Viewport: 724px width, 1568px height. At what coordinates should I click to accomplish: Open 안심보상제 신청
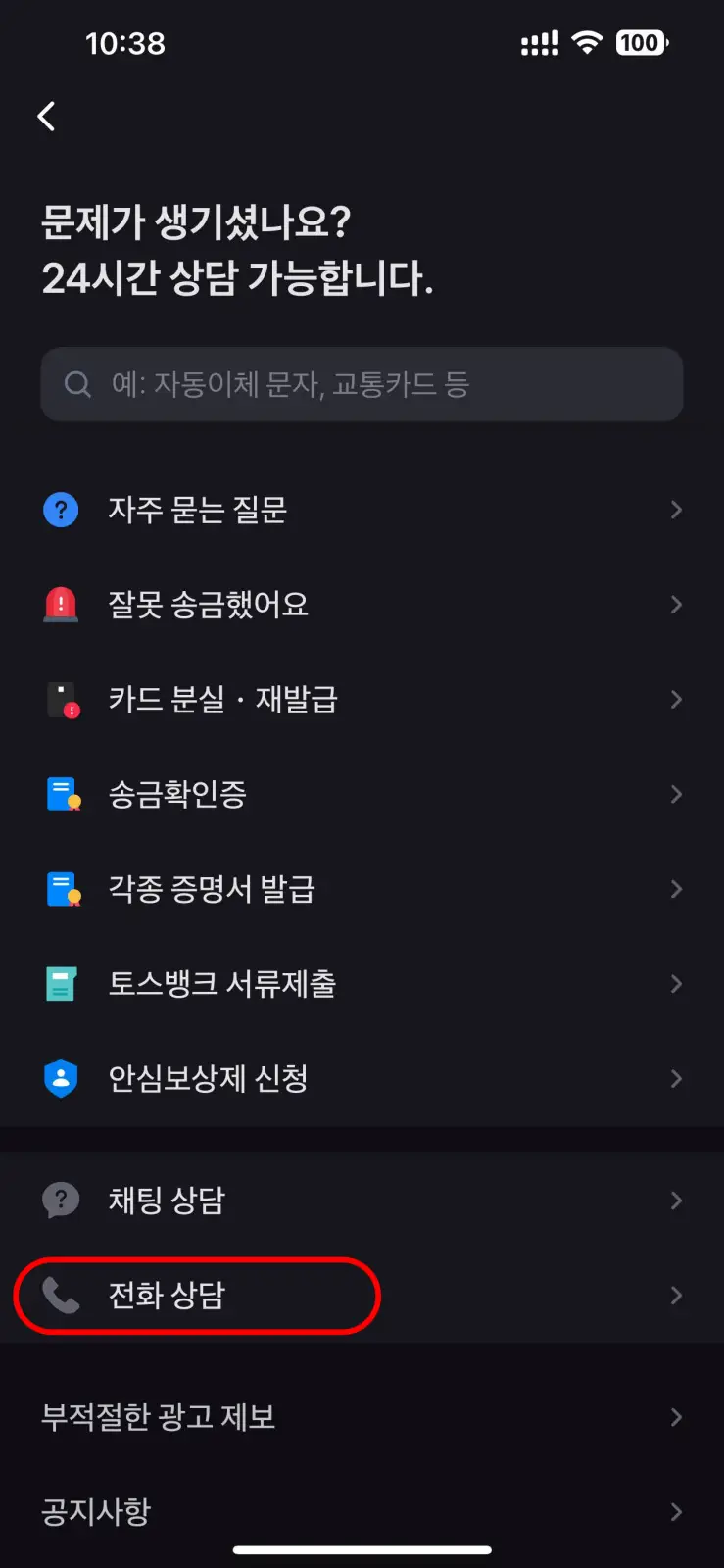[x=362, y=1079]
